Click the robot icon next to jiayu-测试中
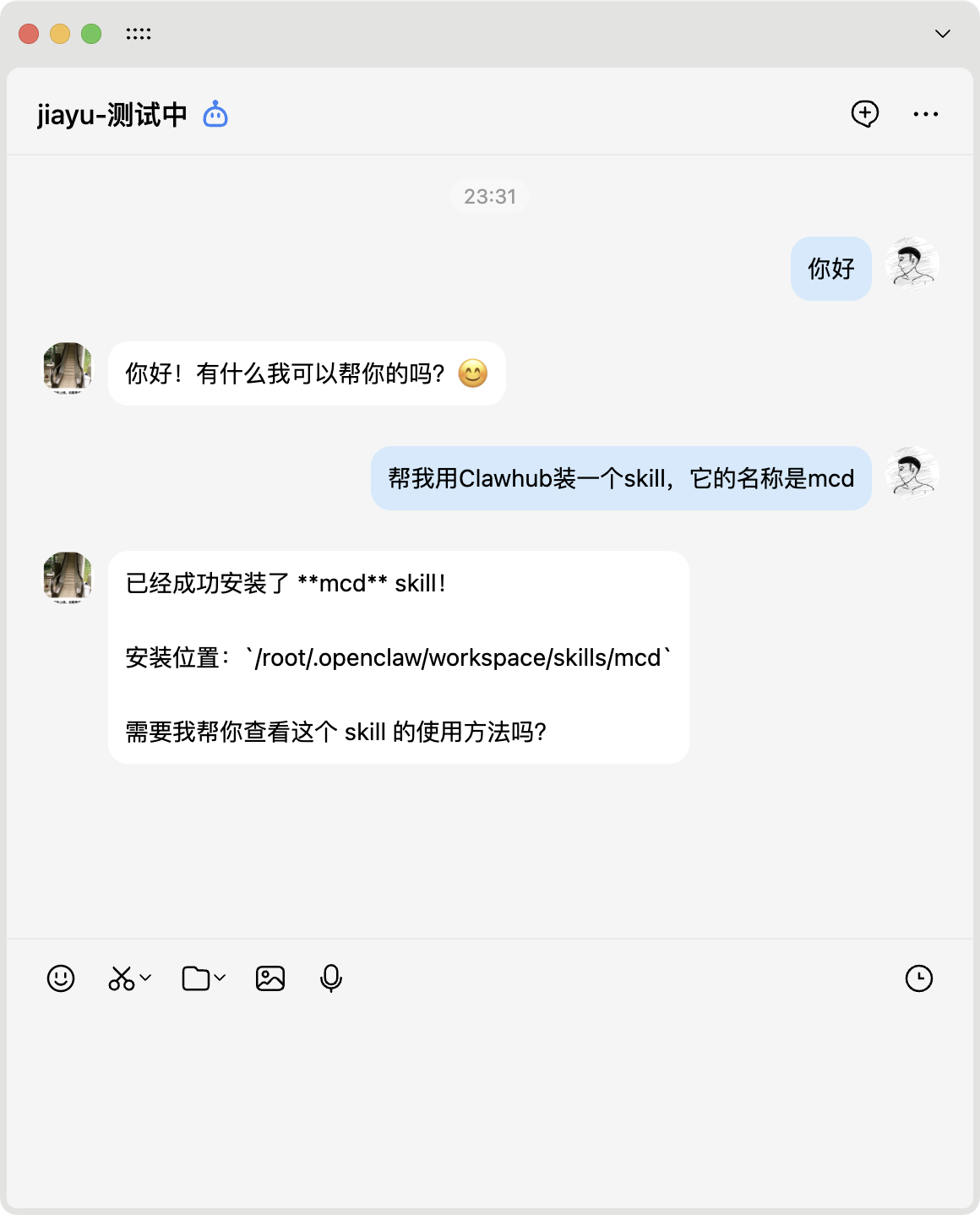The height and width of the screenshot is (1215, 980). (x=217, y=112)
